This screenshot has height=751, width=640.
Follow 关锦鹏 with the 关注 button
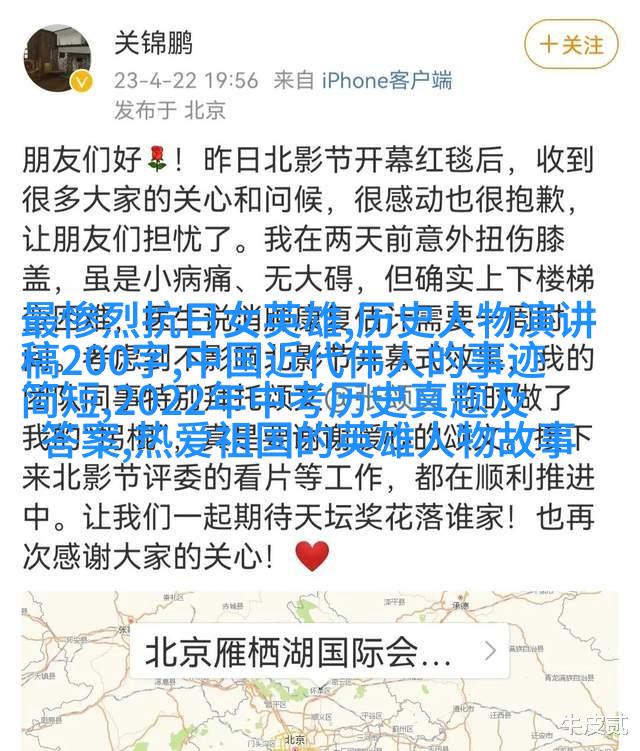571,45
